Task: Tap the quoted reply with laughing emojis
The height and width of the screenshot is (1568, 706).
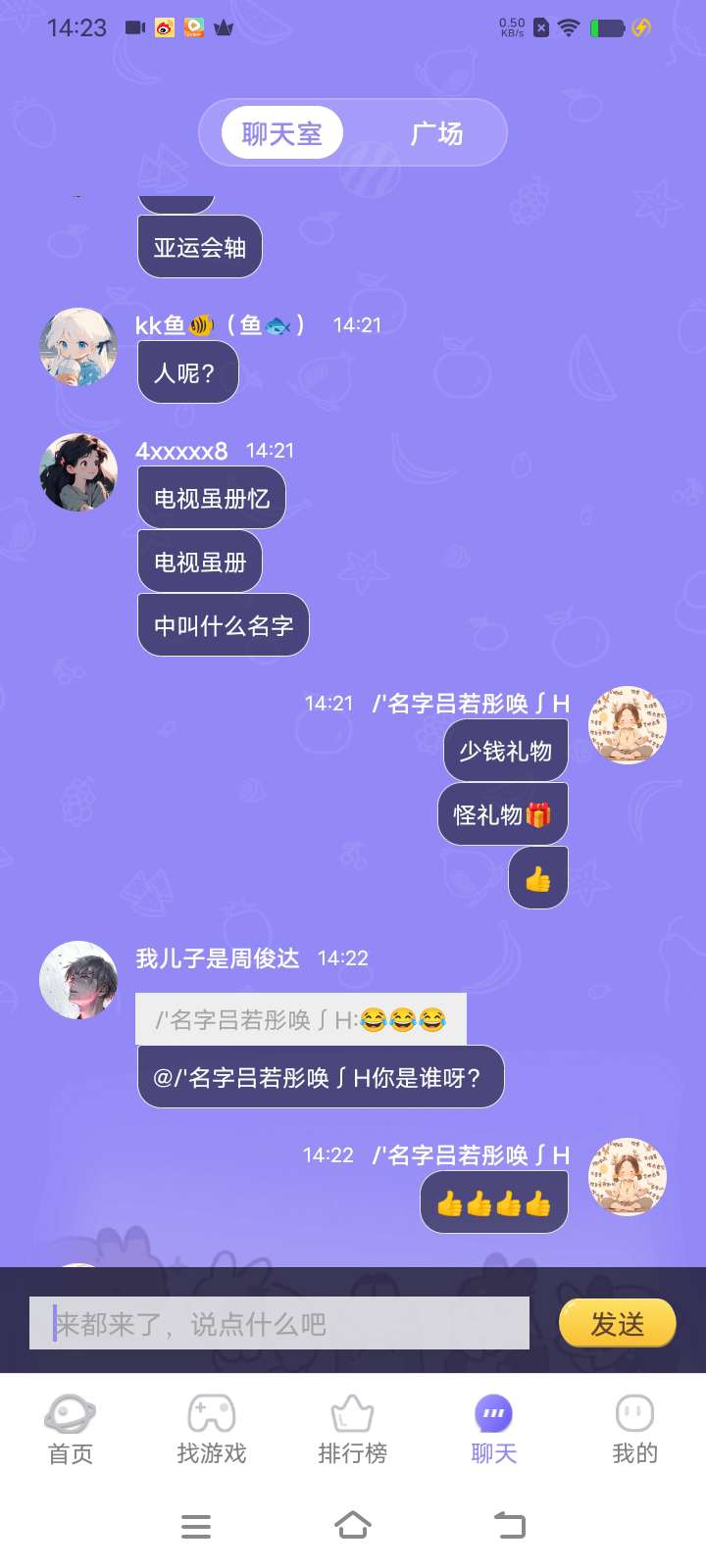Action: tap(301, 1020)
